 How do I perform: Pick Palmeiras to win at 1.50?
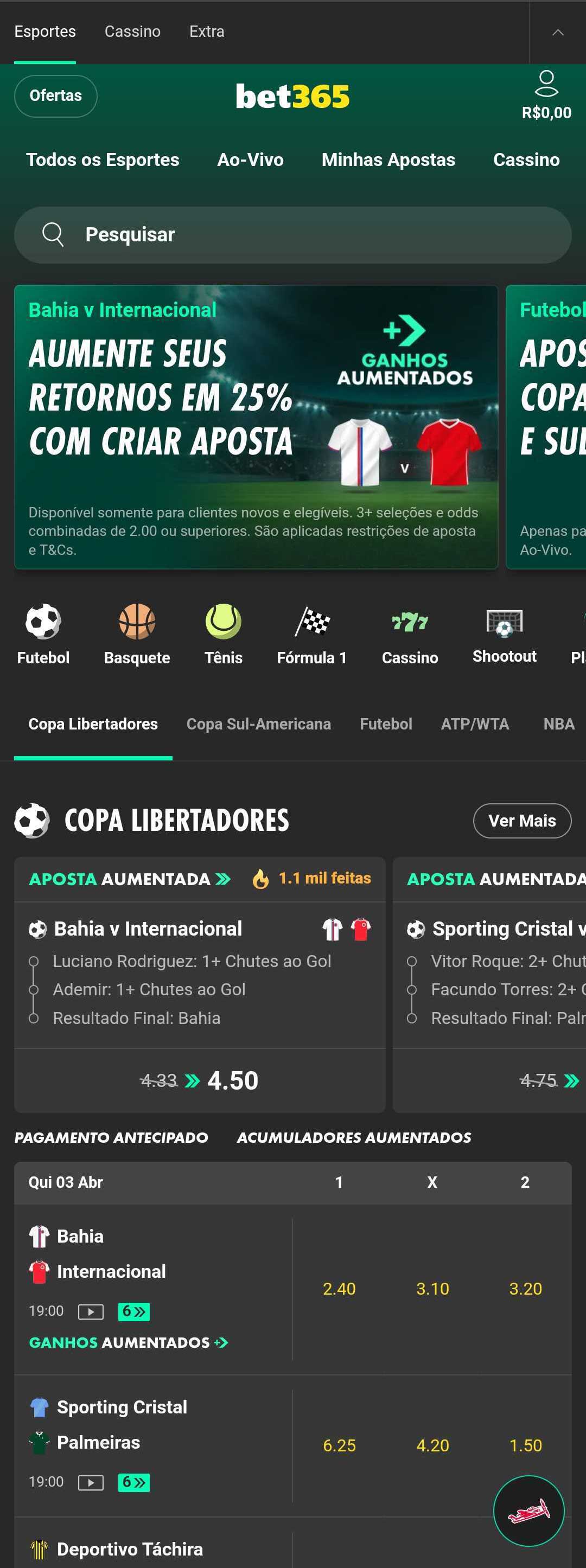(525, 1445)
